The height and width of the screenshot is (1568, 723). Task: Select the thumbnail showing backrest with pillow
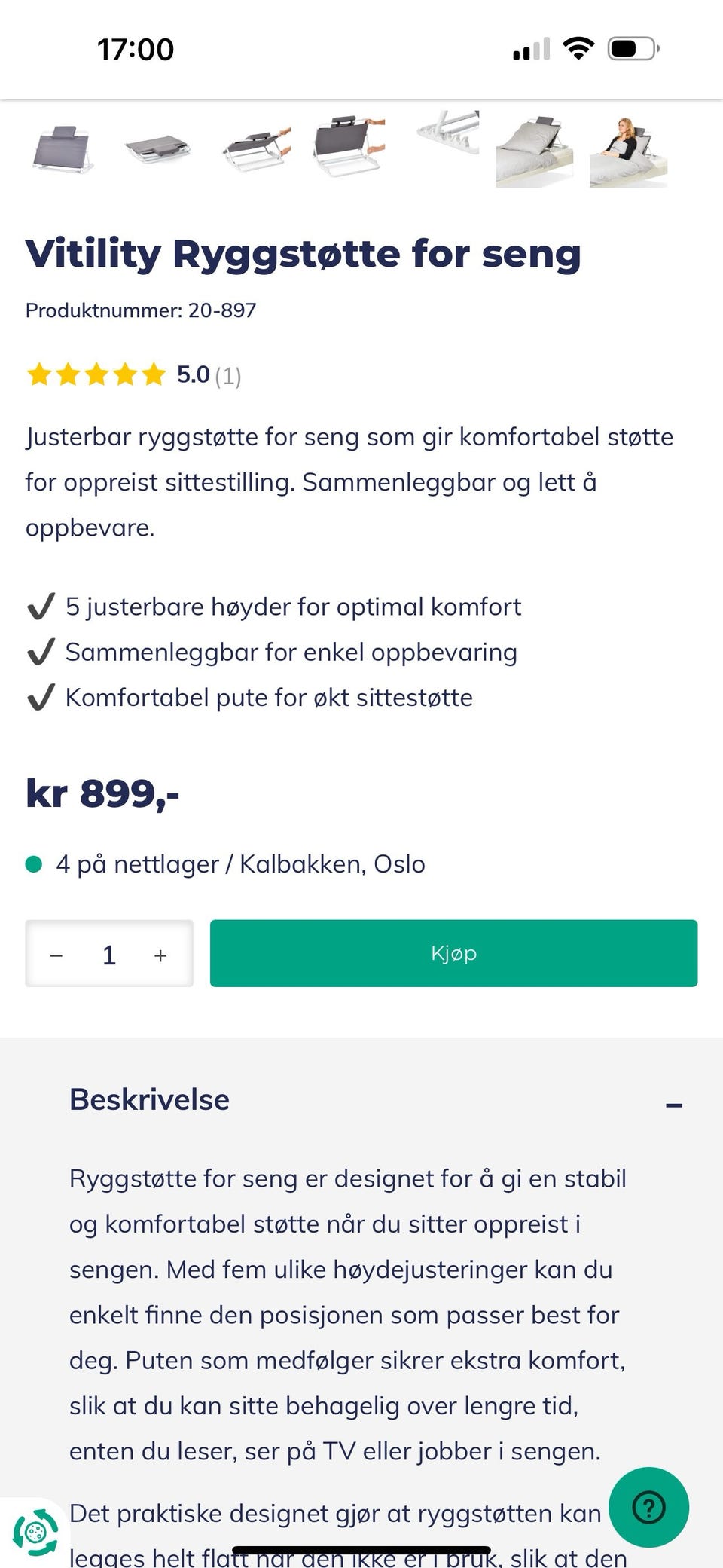tap(534, 150)
